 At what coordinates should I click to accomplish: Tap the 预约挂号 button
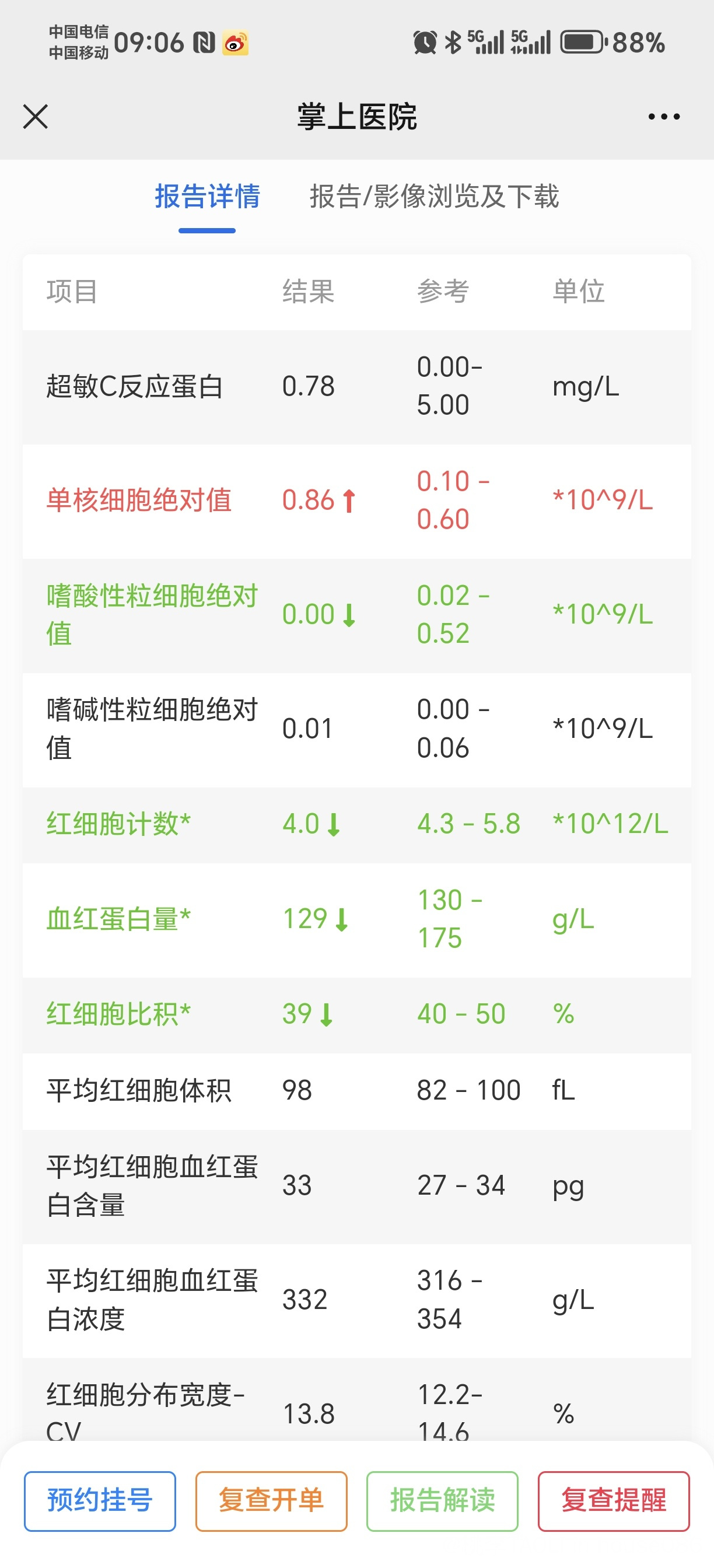tap(100, 1500)
